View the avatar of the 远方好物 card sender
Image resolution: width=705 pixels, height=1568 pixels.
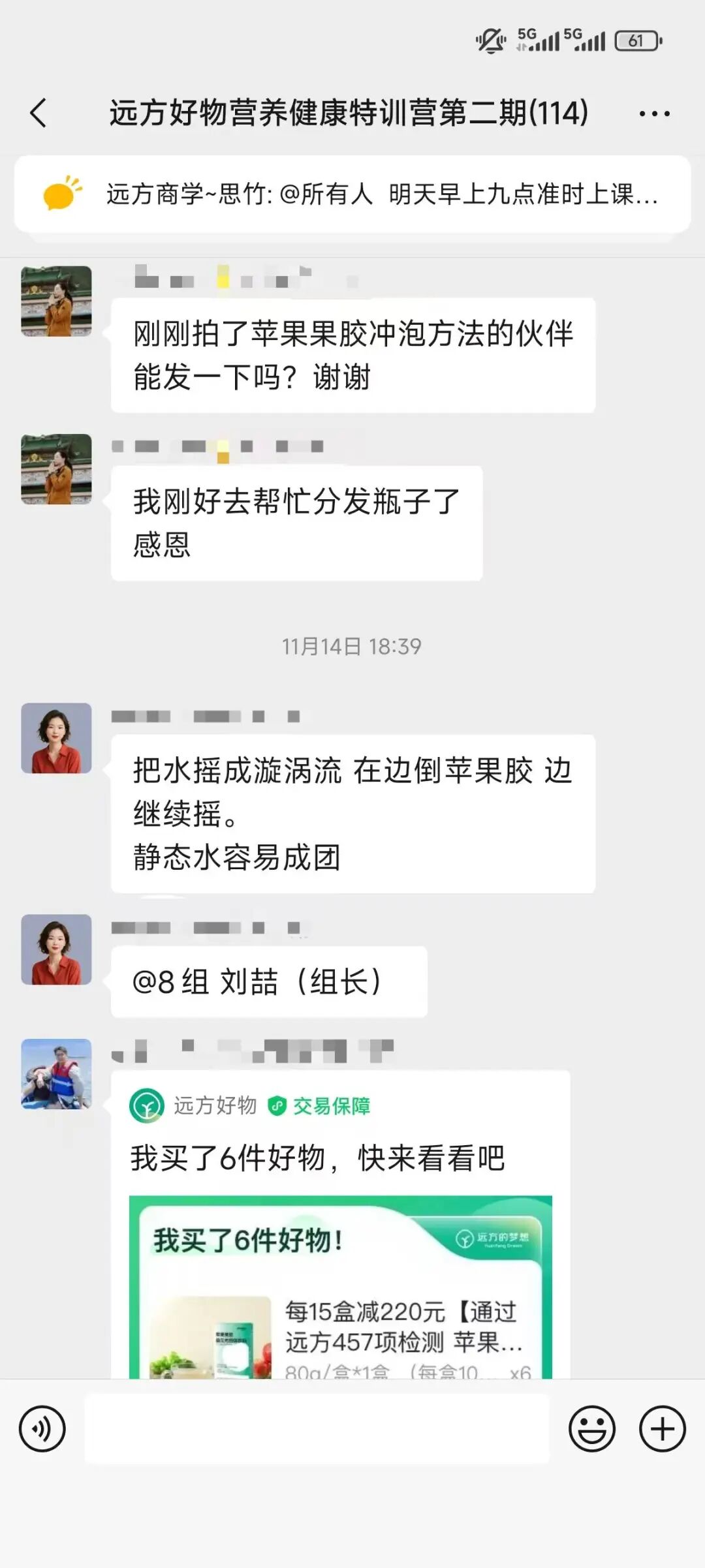point(57,1074)
